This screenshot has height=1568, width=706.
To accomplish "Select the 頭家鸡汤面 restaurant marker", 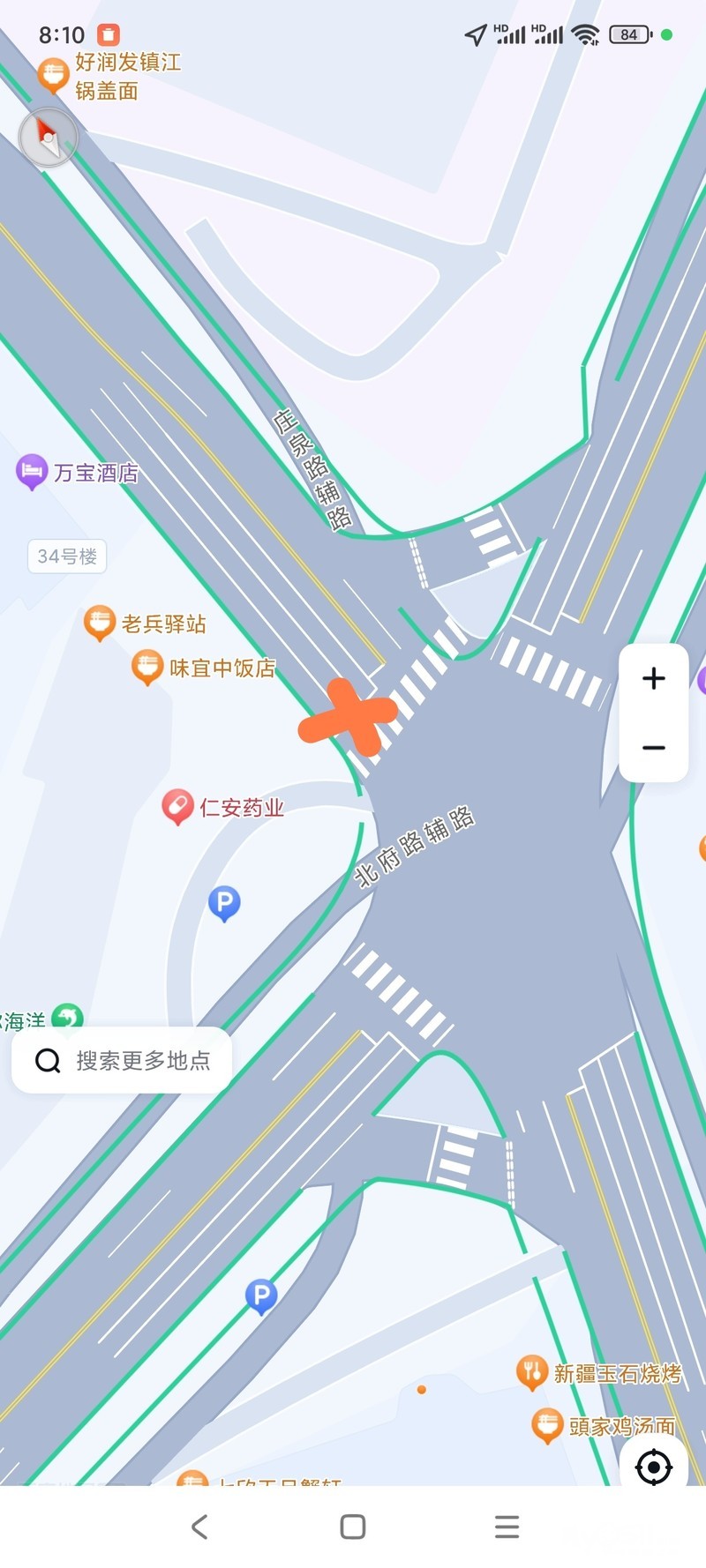I will click(547, 1424).
